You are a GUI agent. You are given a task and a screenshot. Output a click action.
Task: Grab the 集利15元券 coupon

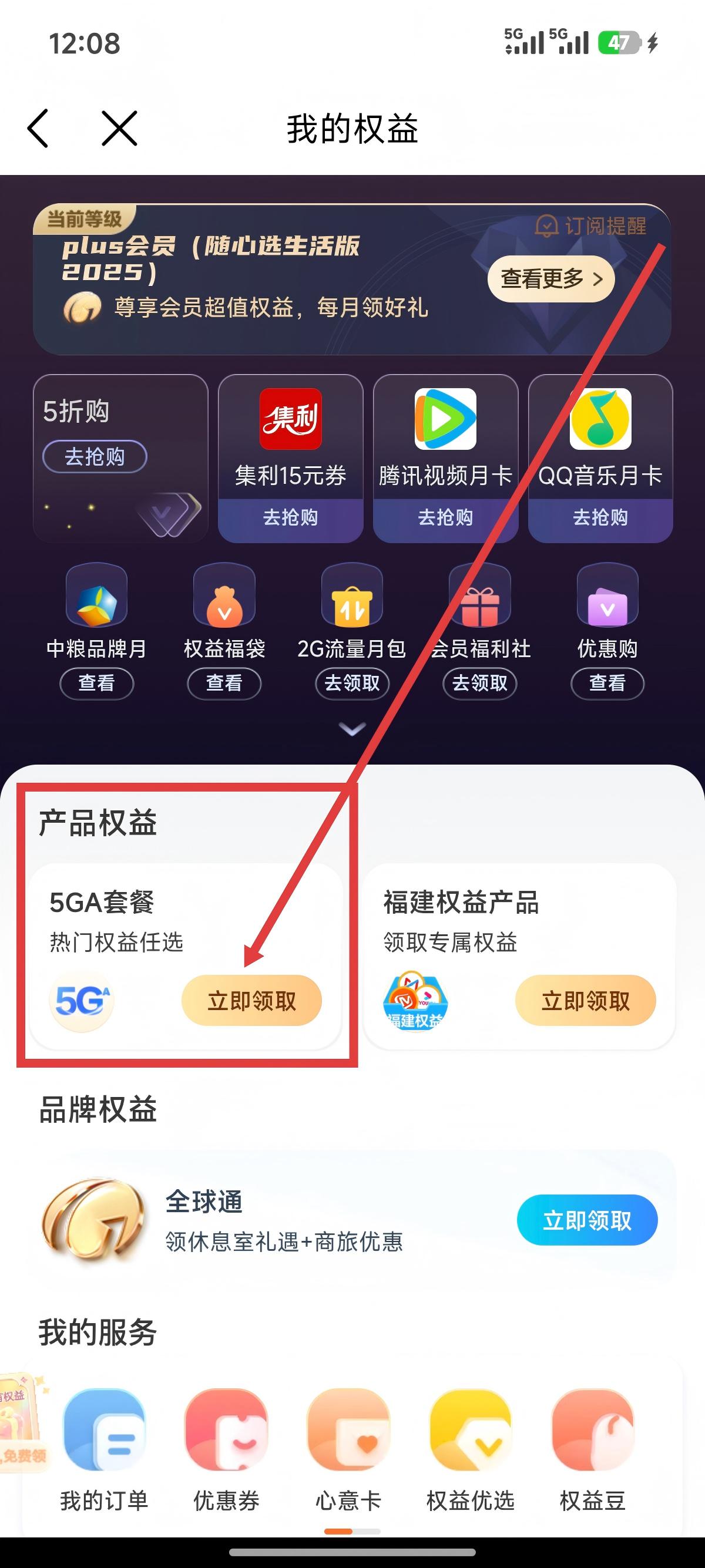(290, 517)
